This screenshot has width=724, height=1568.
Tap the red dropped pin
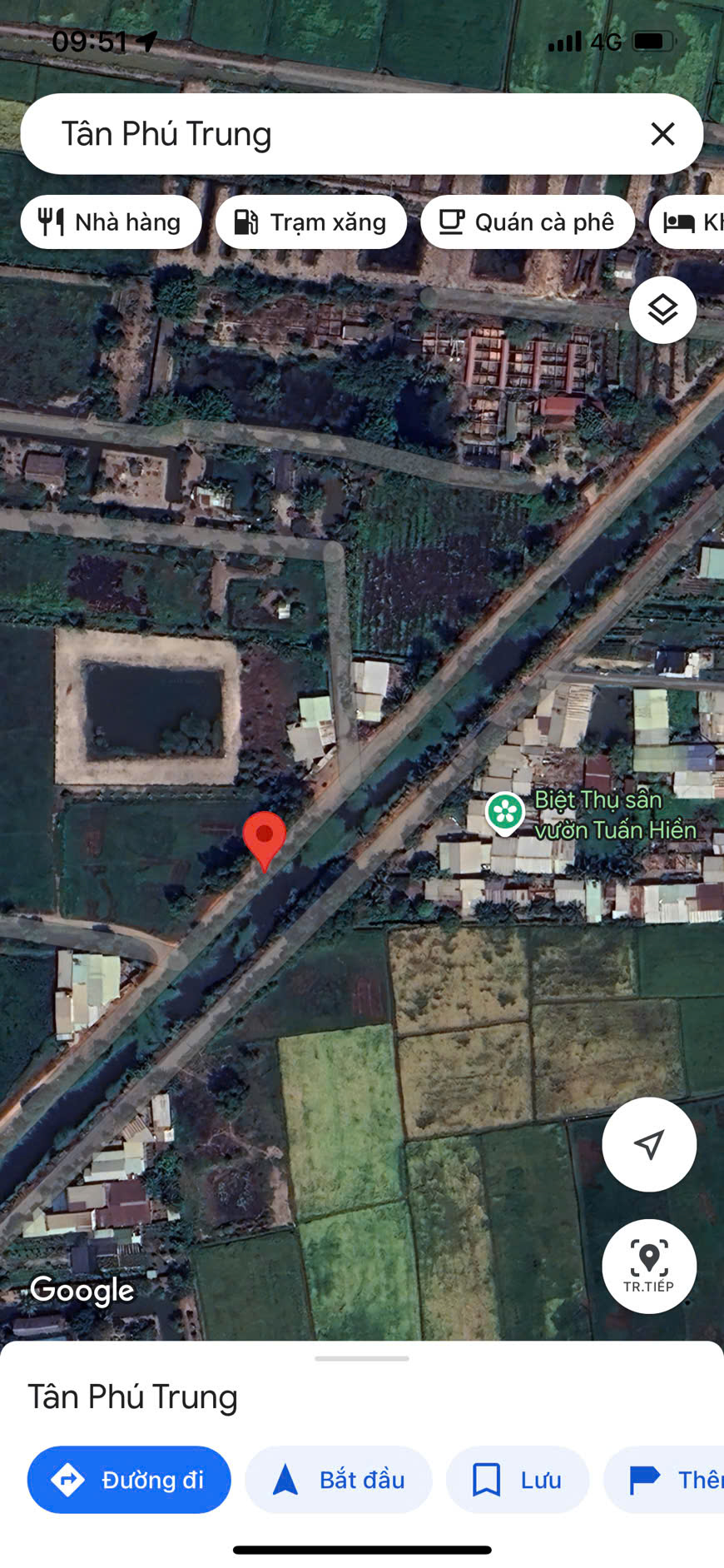265,841
